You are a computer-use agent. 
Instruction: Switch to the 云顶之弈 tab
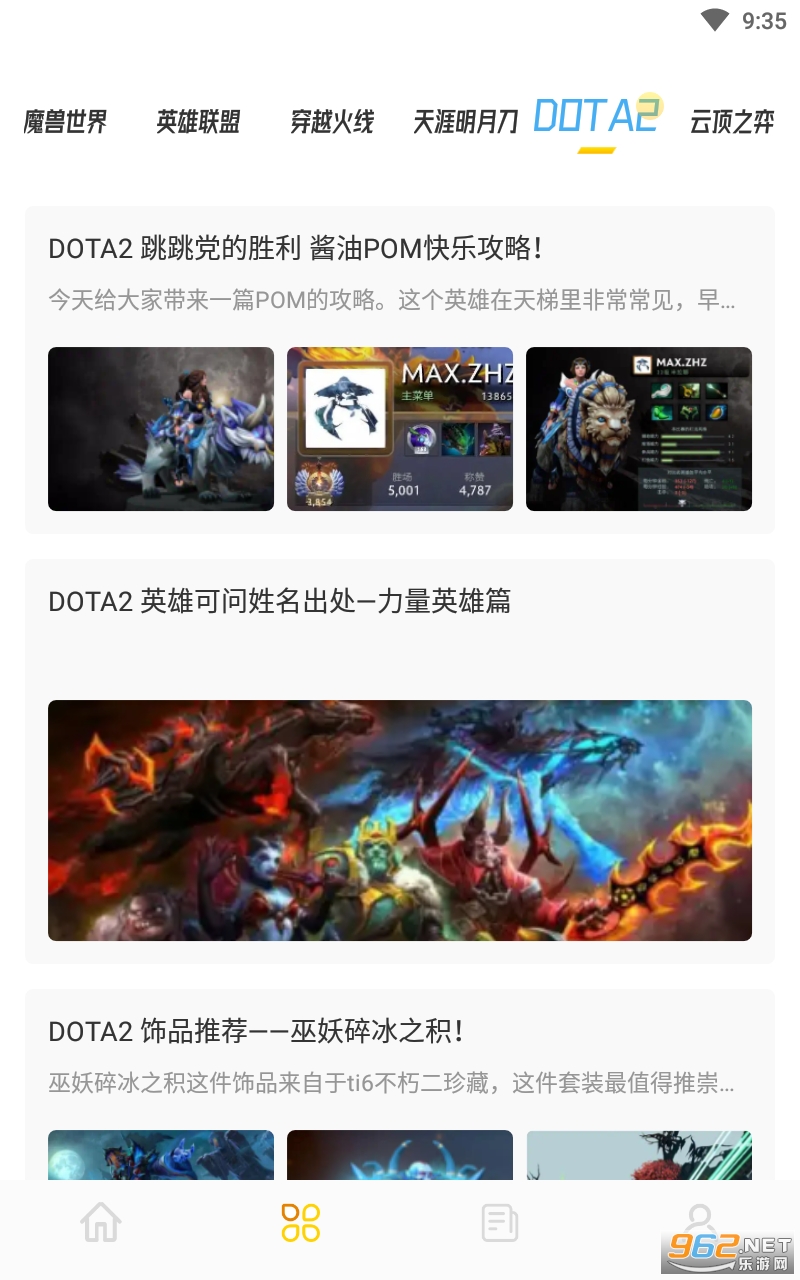(732, 122)
